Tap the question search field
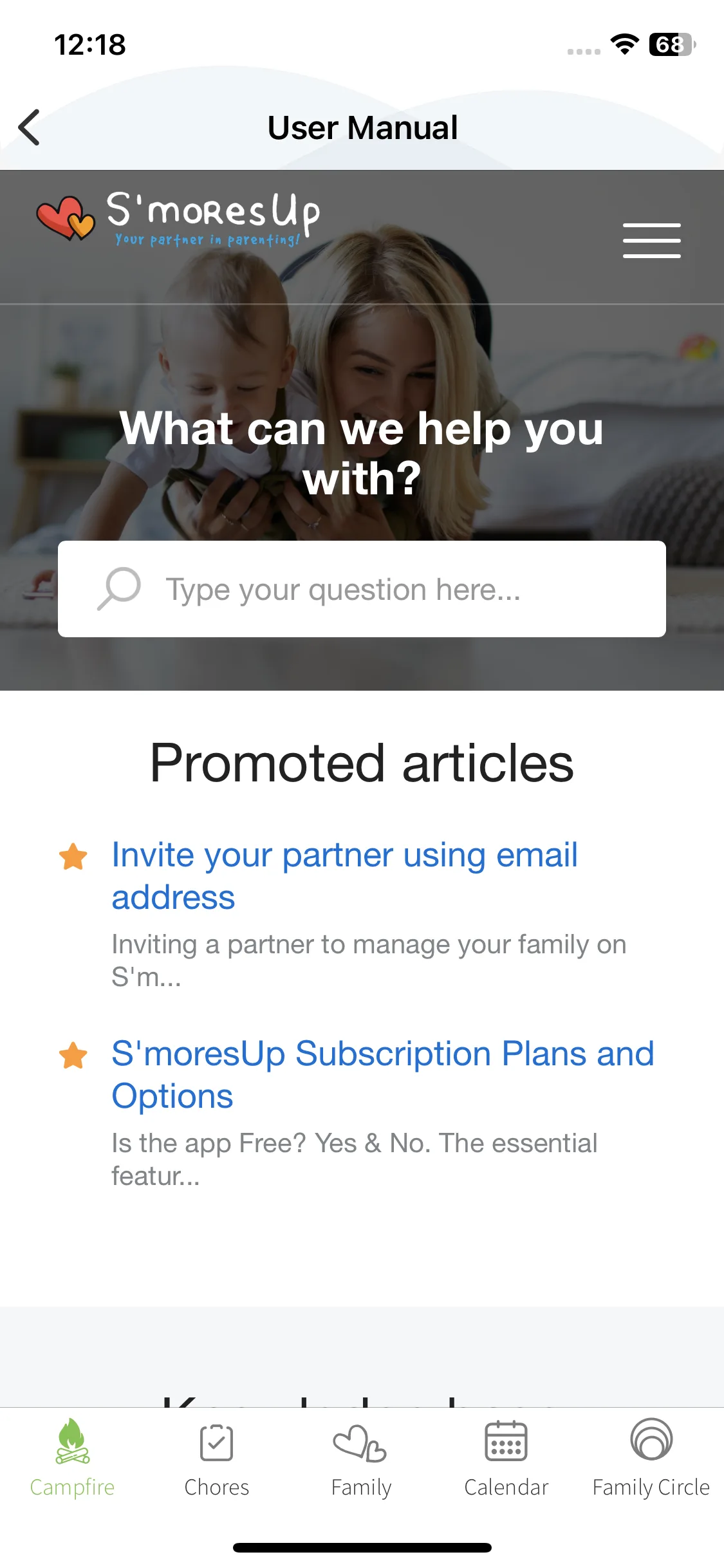The width and height of the screenshot is (724, 1568). click(x=362, y=589)
